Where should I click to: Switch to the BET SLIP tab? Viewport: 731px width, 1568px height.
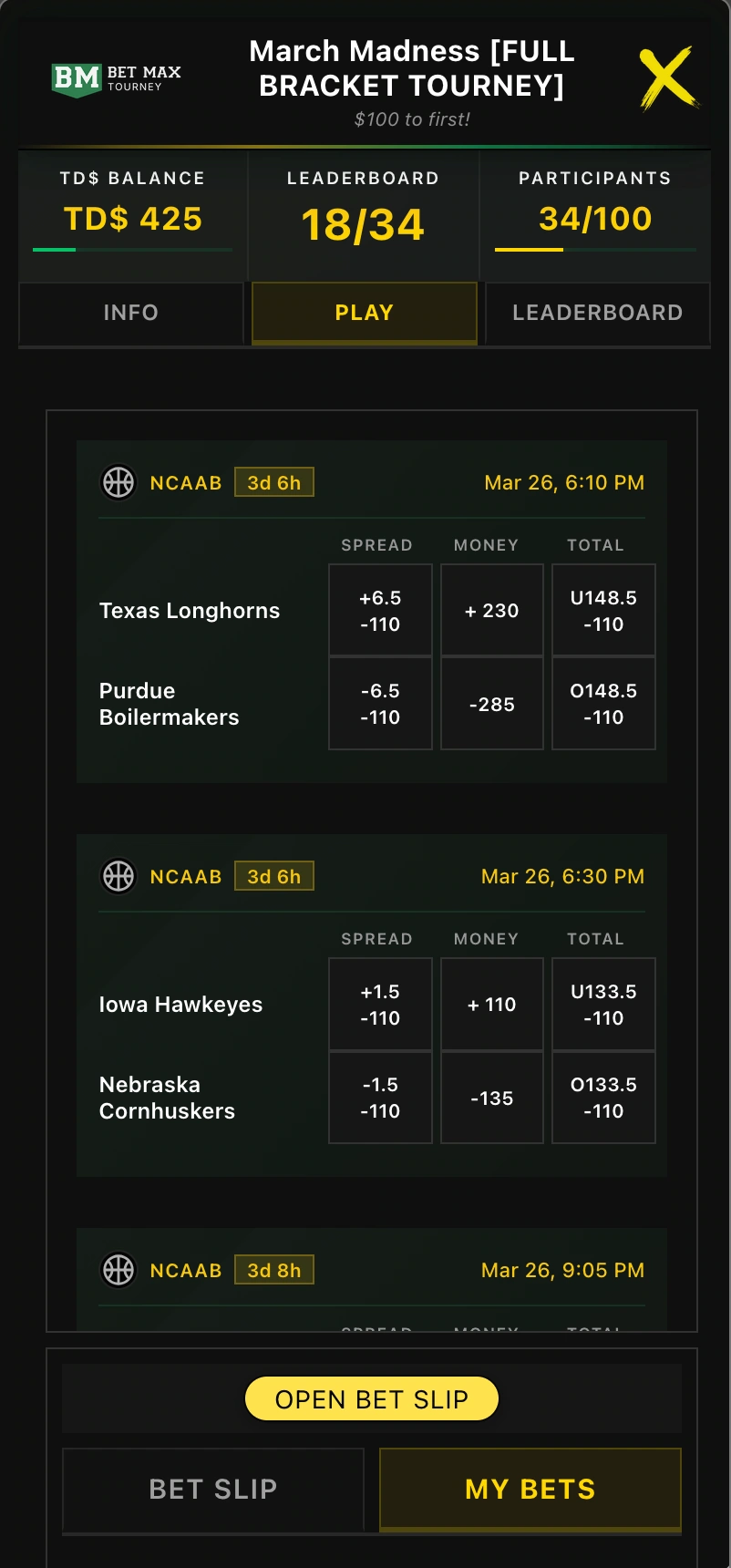pos(212,1489)
